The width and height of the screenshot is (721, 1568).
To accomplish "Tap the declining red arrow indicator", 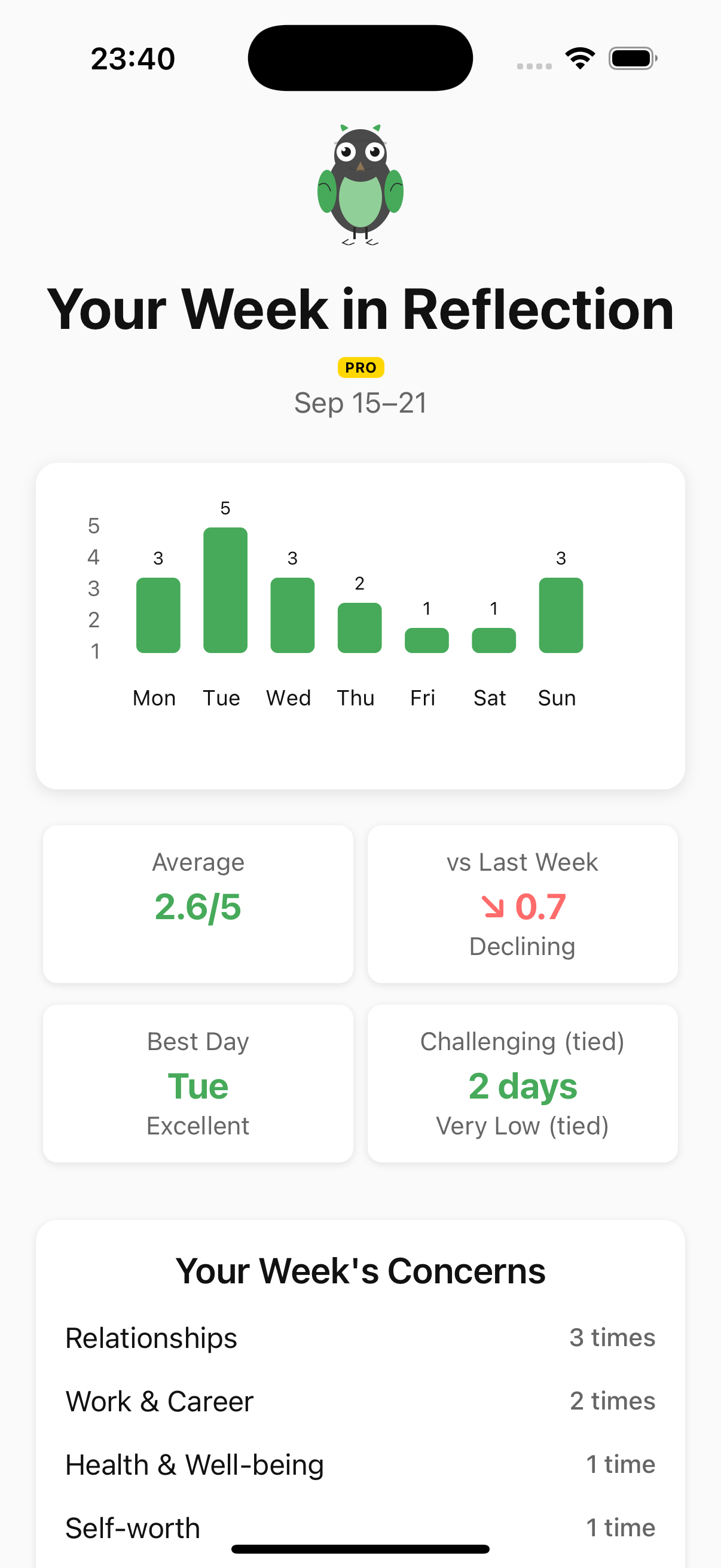I will tap(494, 907).
